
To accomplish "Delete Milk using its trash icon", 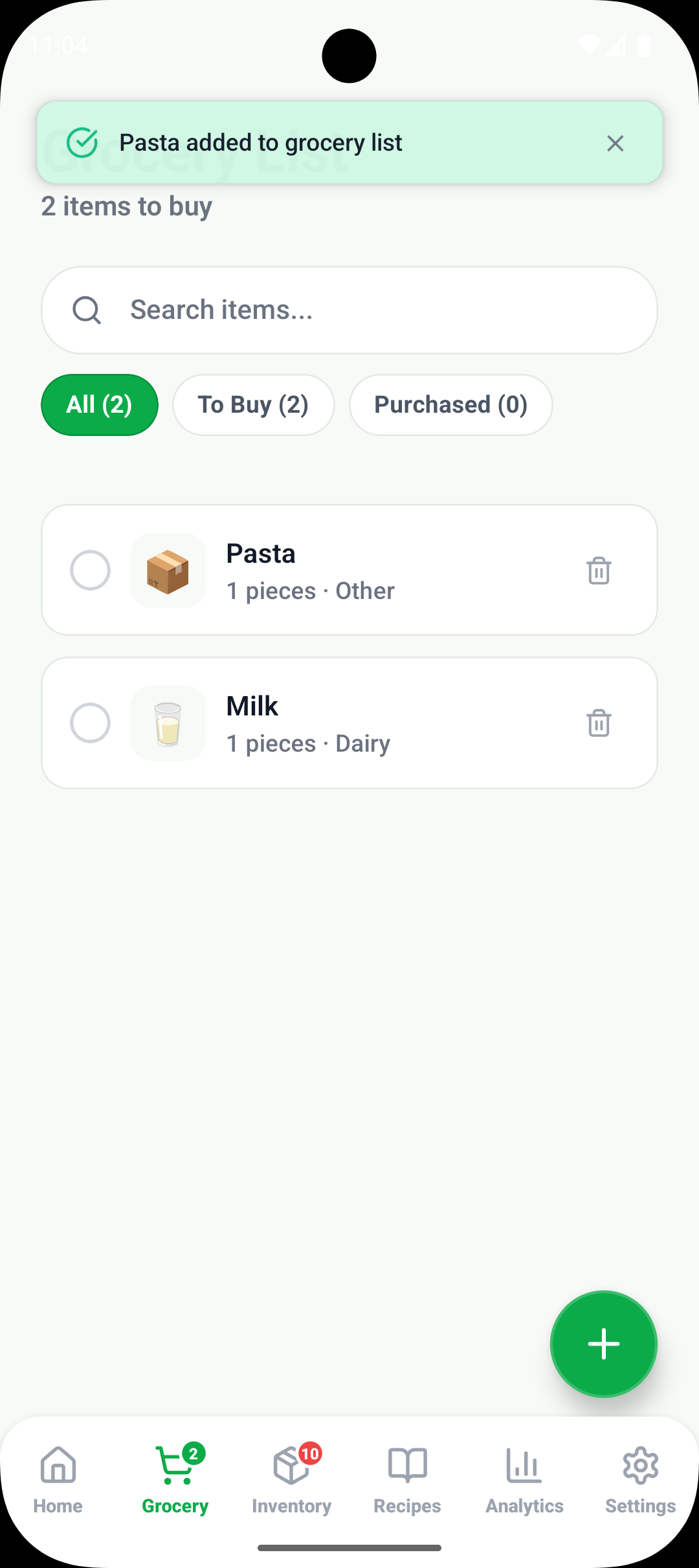I will (x=597, y=723).
